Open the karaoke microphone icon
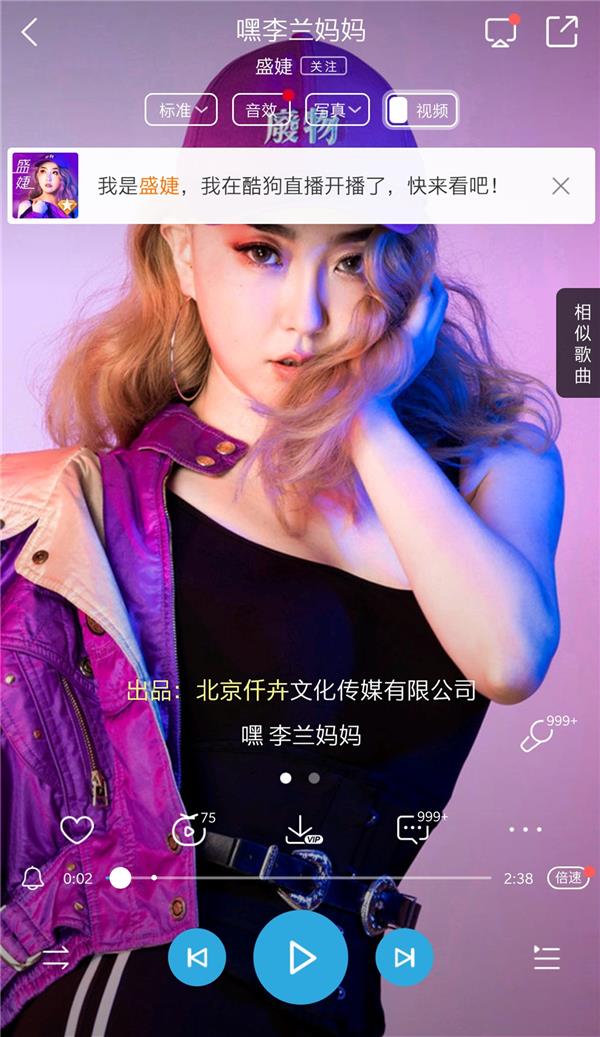The height and width of the screenshot is (1037, 600). coord(539,735)
